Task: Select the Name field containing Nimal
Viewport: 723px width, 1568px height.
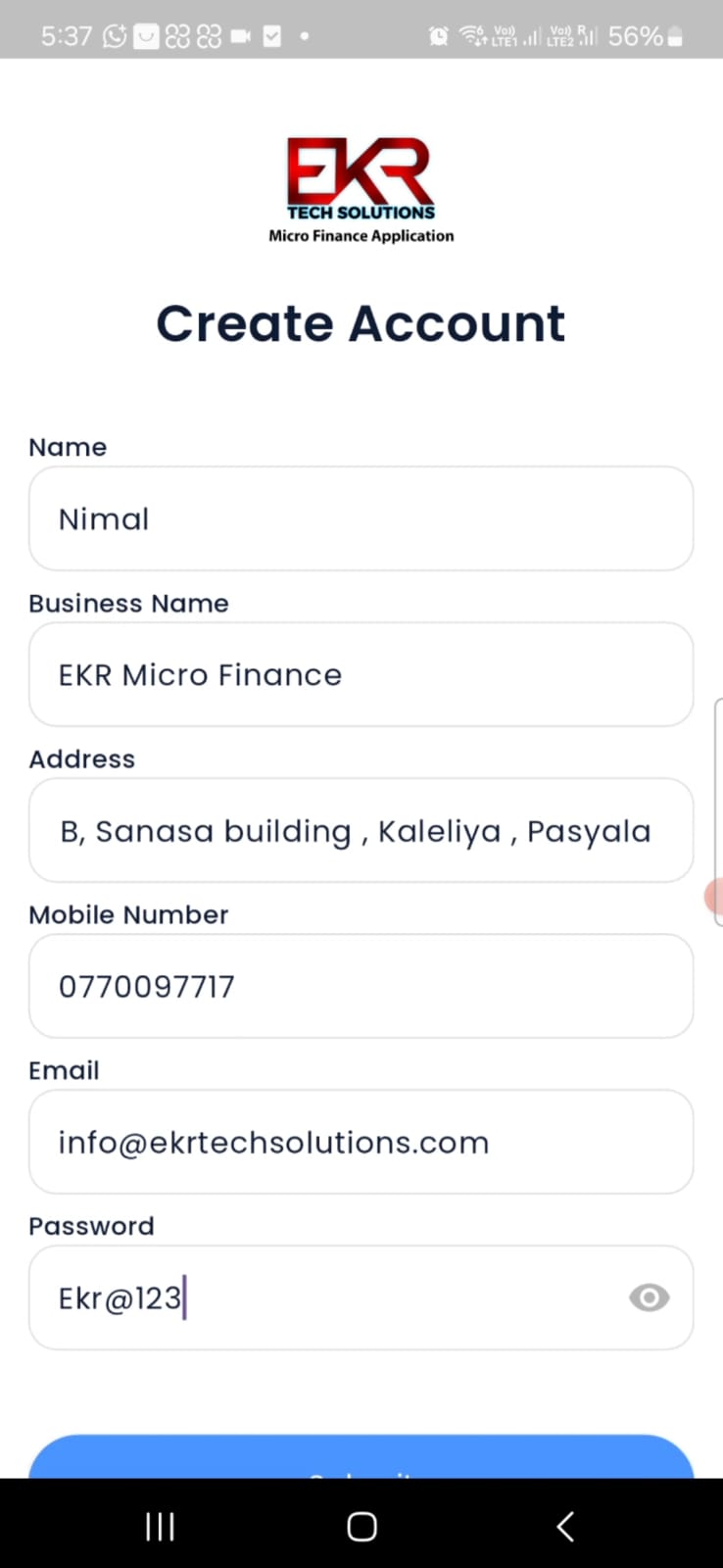Action: (361, 518)
